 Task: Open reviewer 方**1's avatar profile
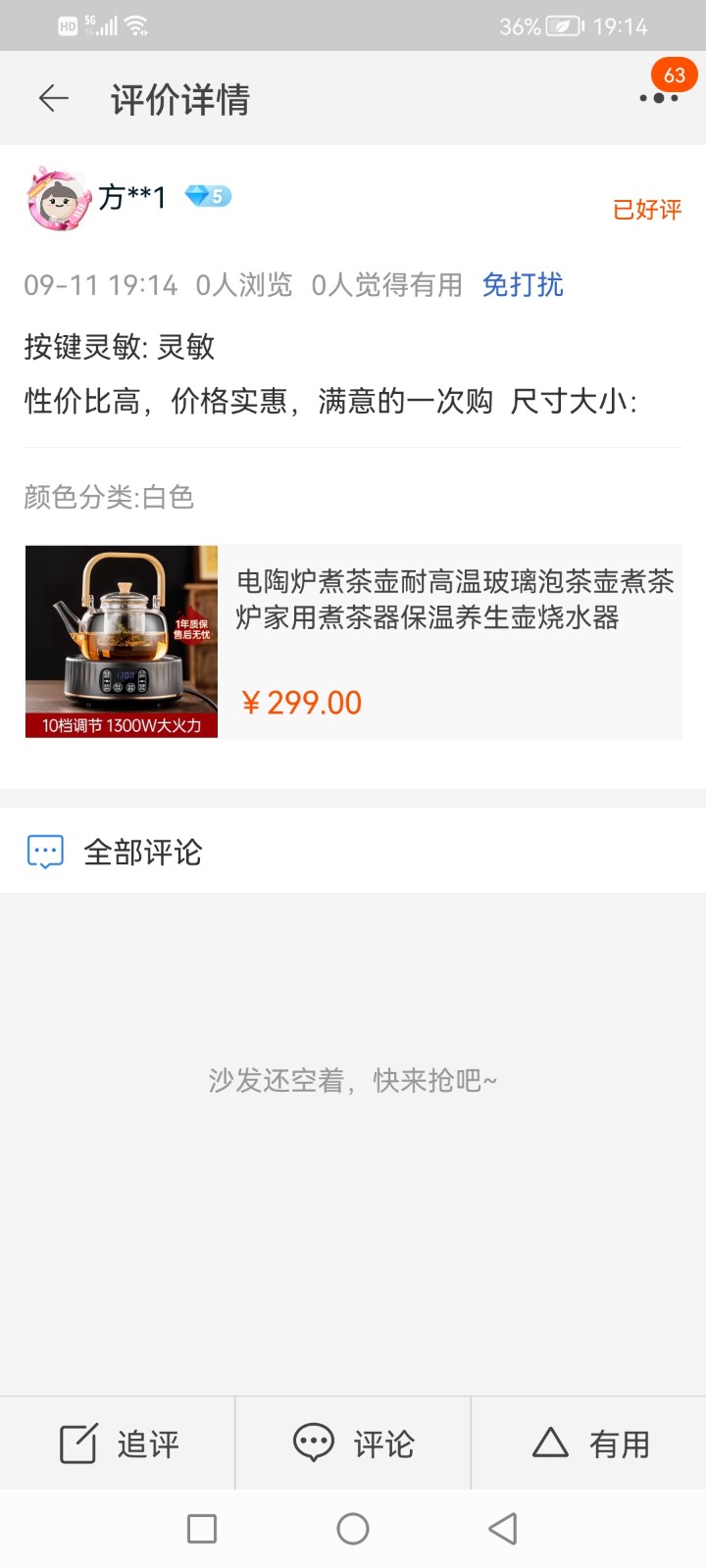[59, 199]
